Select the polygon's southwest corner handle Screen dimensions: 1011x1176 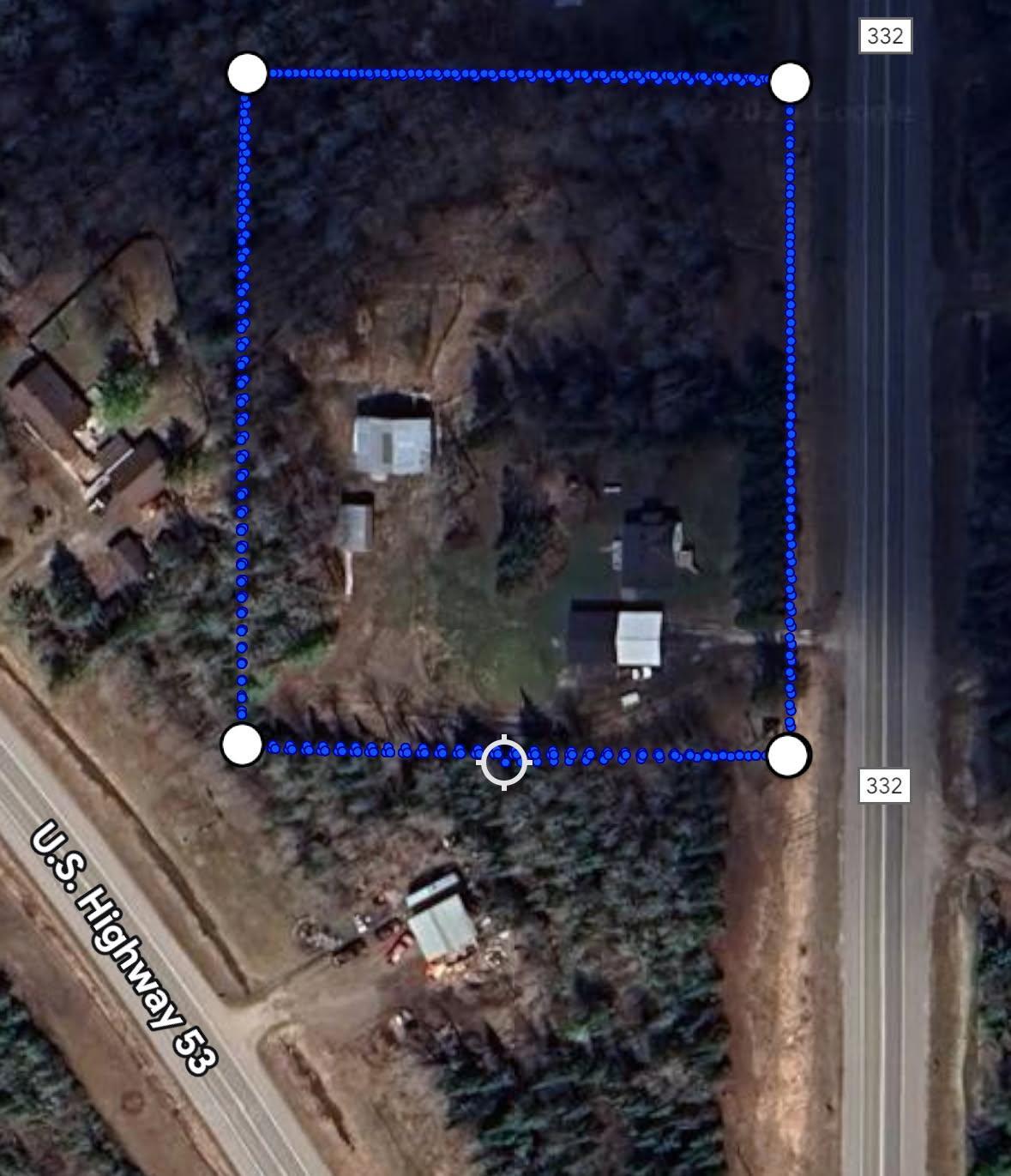[x=242, y=744]
